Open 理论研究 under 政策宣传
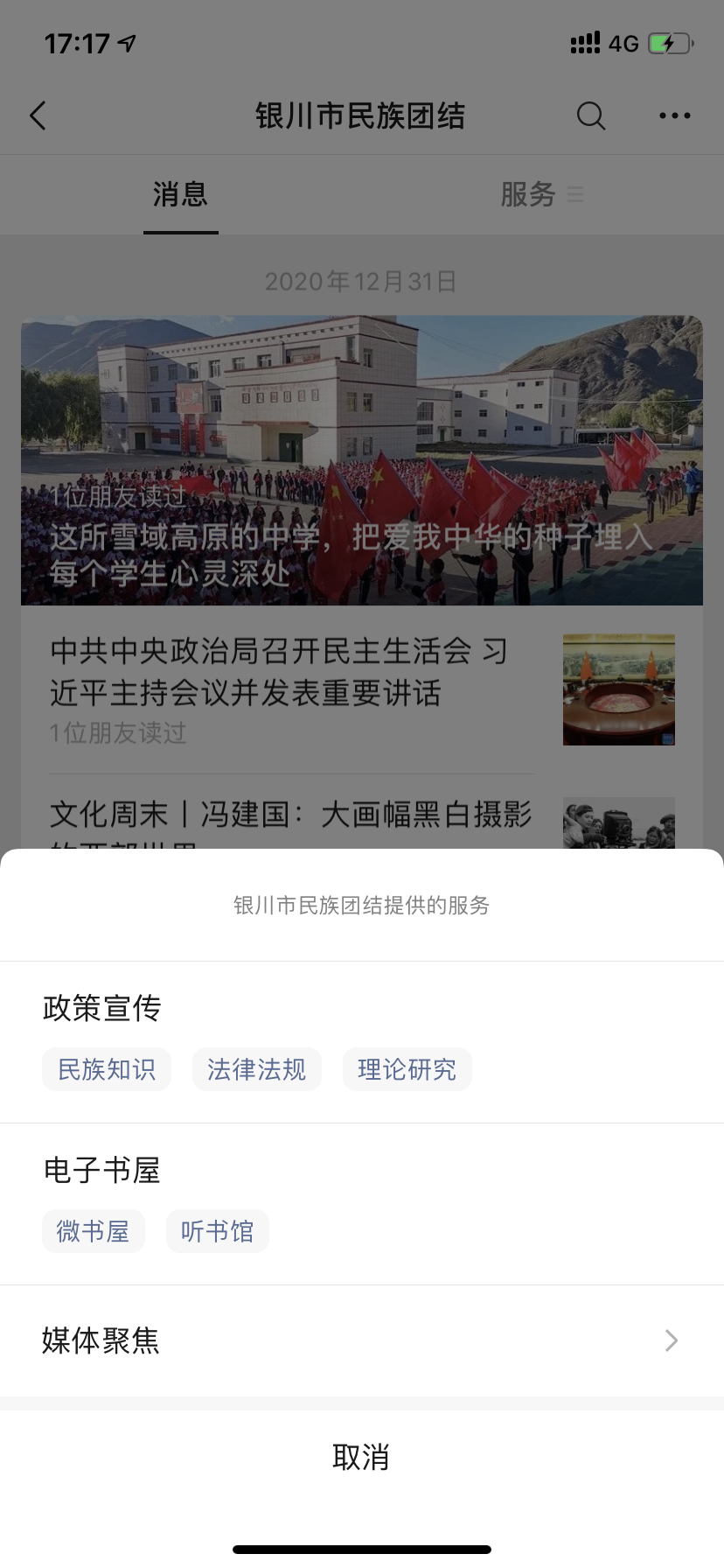 point(407,1069)
